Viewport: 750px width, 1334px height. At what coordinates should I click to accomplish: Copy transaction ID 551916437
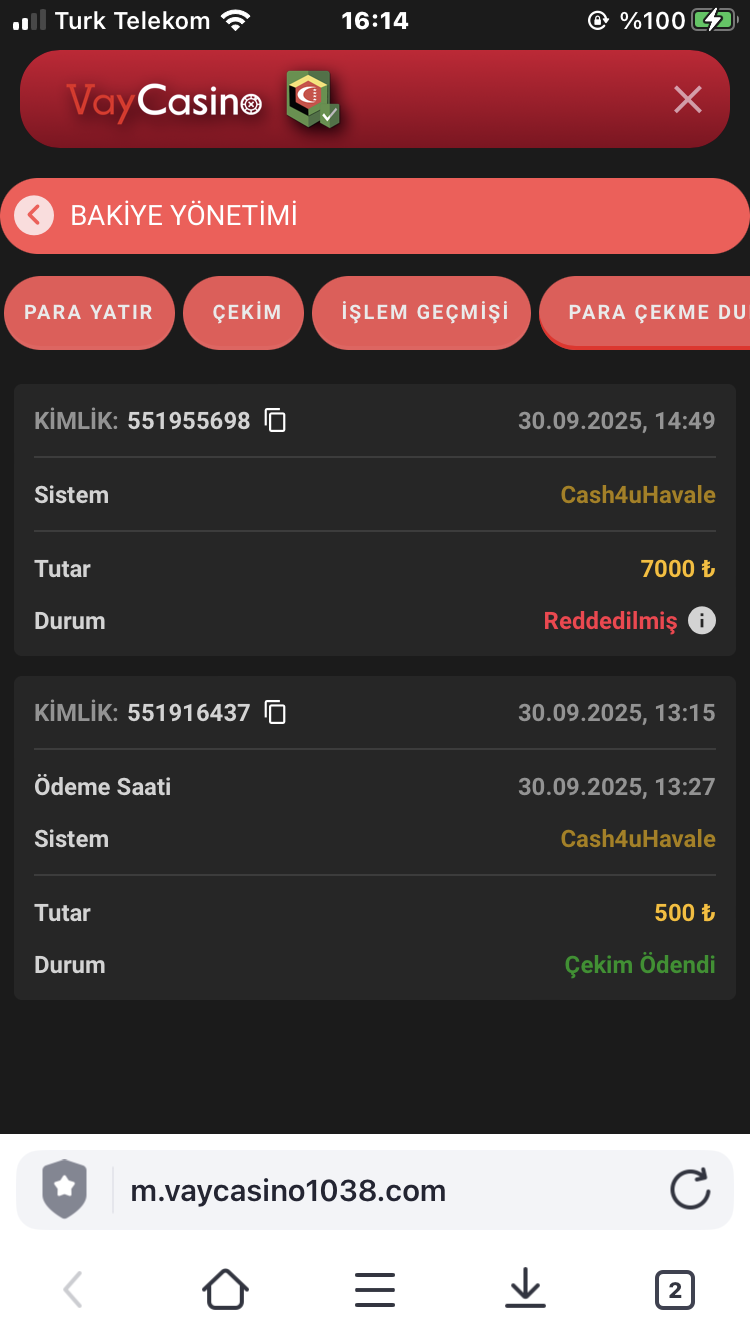275,713
